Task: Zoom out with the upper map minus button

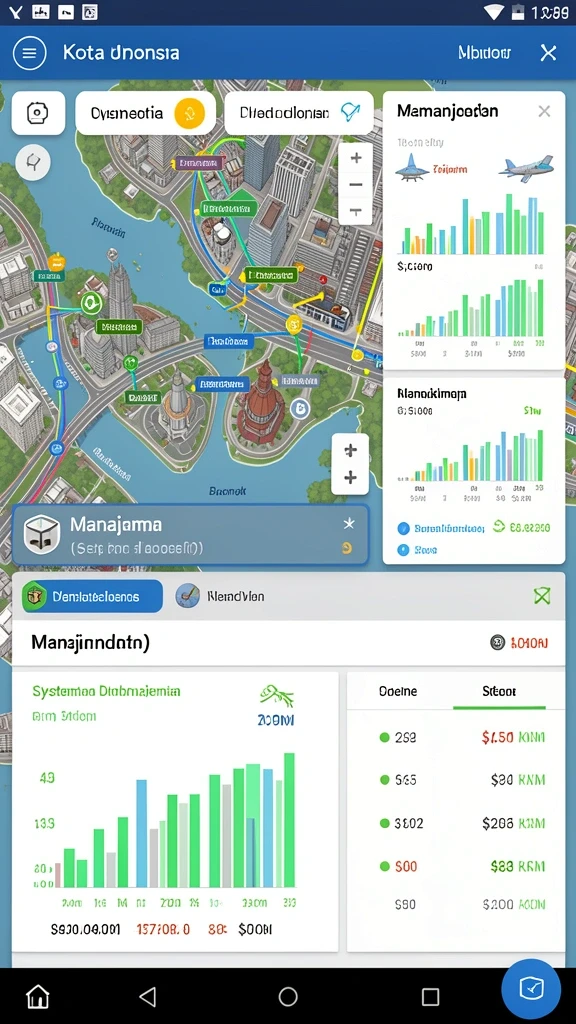Action: pos(356,185)
